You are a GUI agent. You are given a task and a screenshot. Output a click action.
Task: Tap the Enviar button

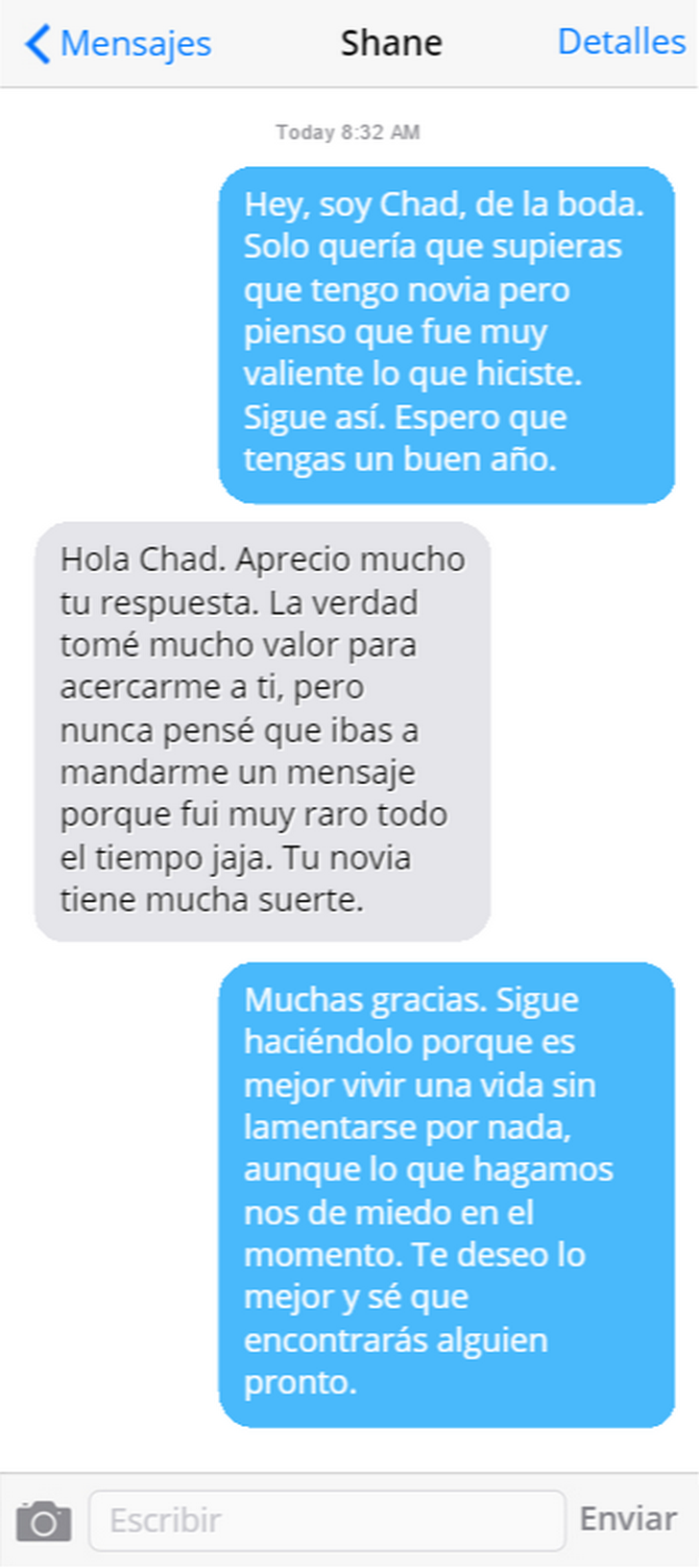[628, 1519]
